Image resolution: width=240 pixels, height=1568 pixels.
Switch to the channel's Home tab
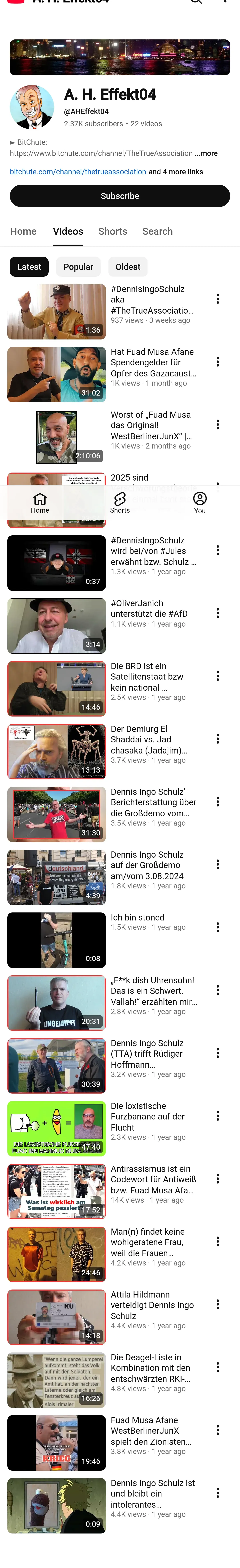click(x=23, y=231)
